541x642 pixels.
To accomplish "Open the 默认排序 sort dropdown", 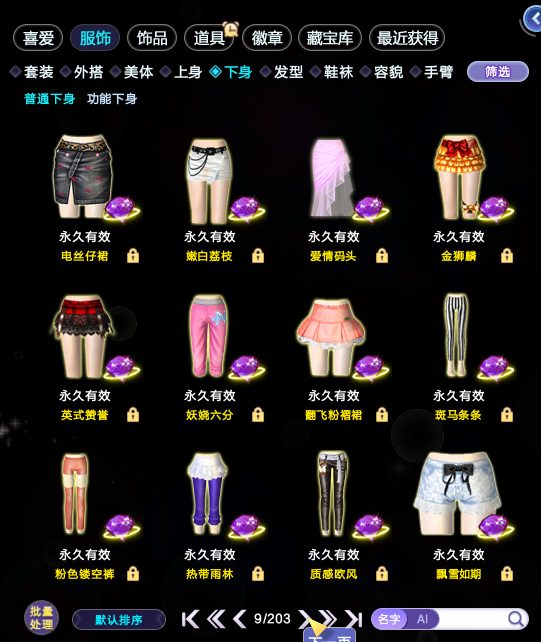I will [x=119, y=619].
